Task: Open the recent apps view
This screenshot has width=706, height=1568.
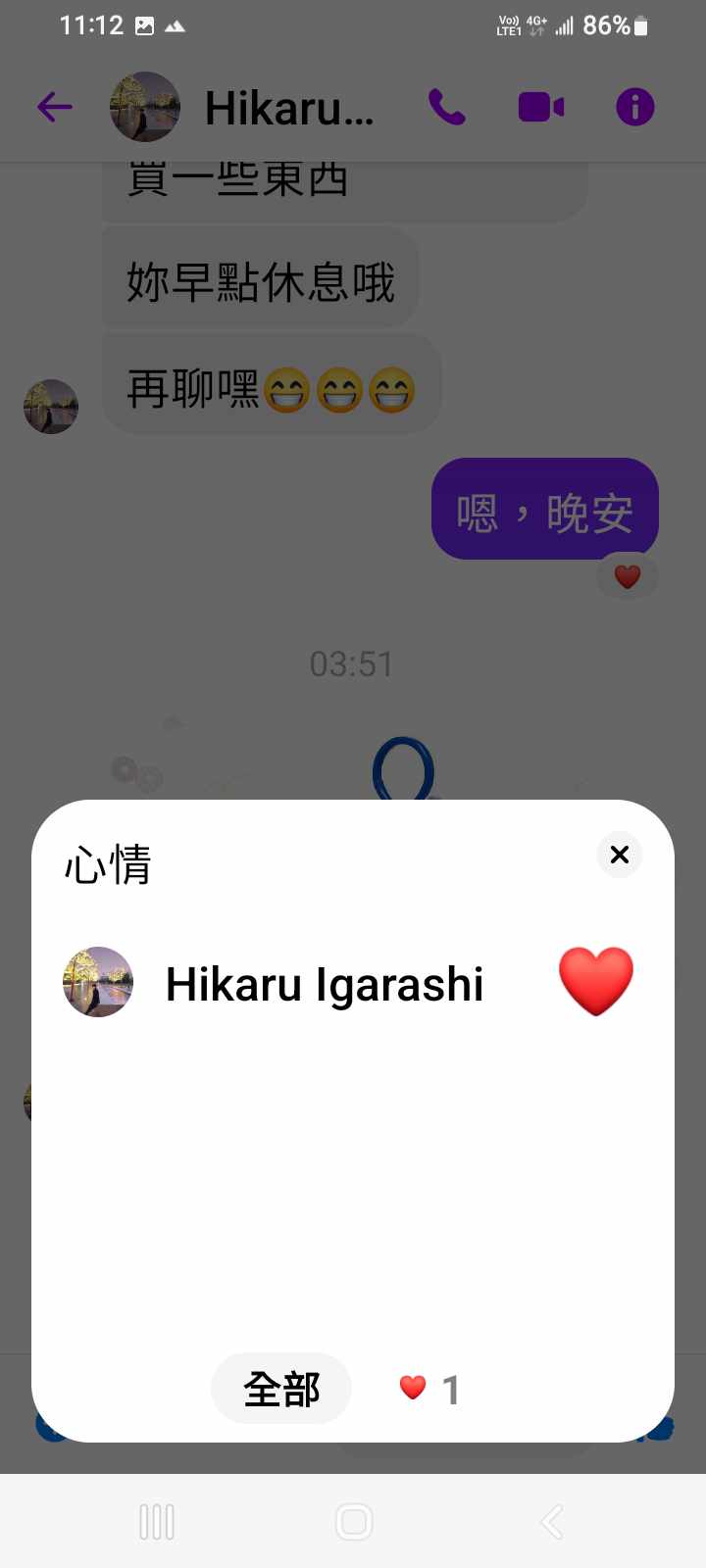Action: [157, 1522]
